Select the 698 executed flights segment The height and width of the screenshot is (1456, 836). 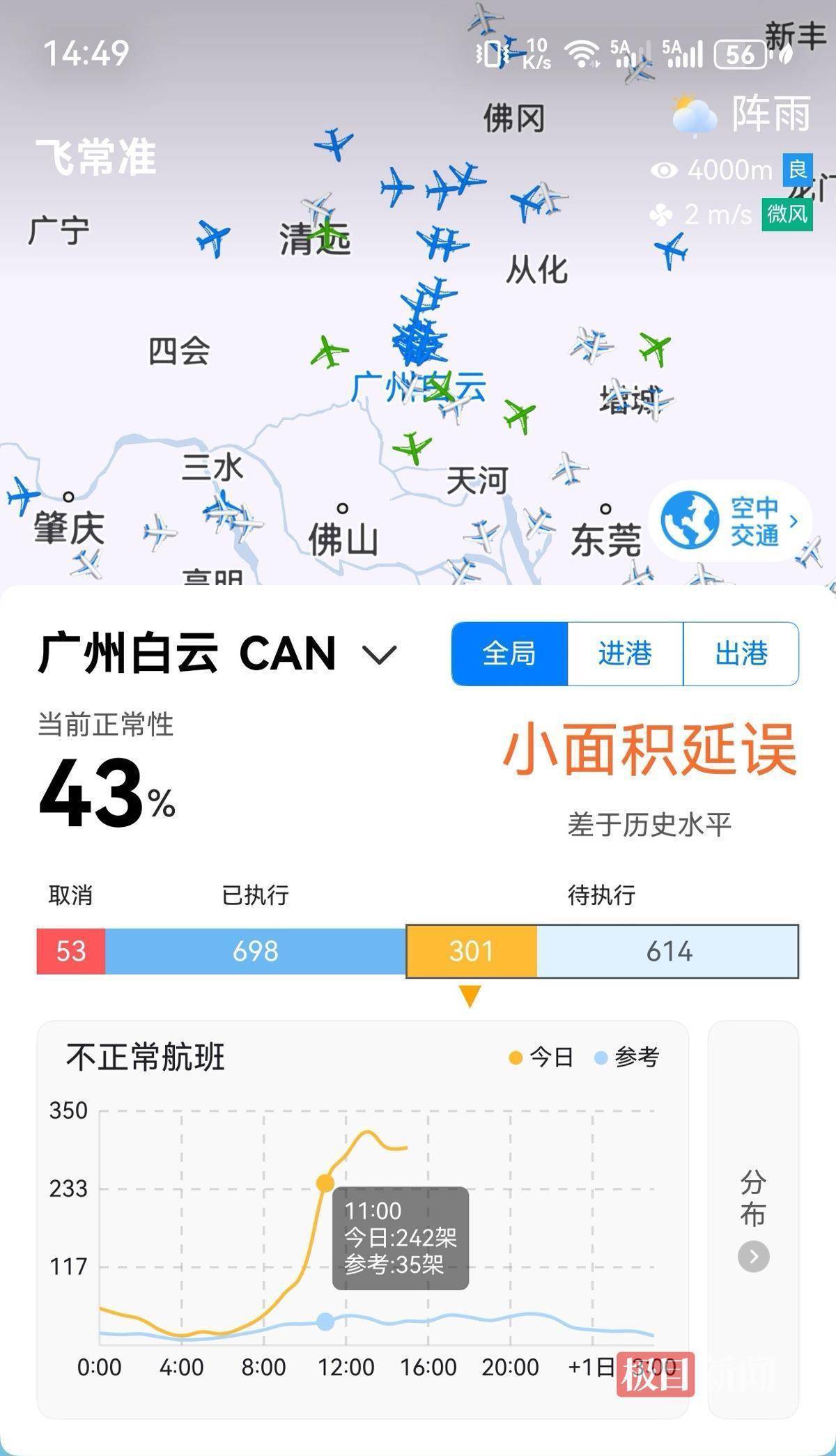pyautogui.click(x=255, y=951)
